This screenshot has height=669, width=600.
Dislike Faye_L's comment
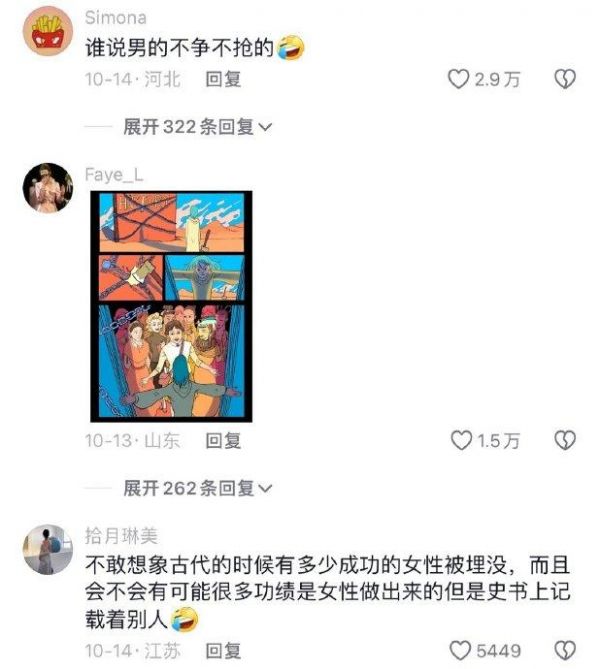point(565,440)
